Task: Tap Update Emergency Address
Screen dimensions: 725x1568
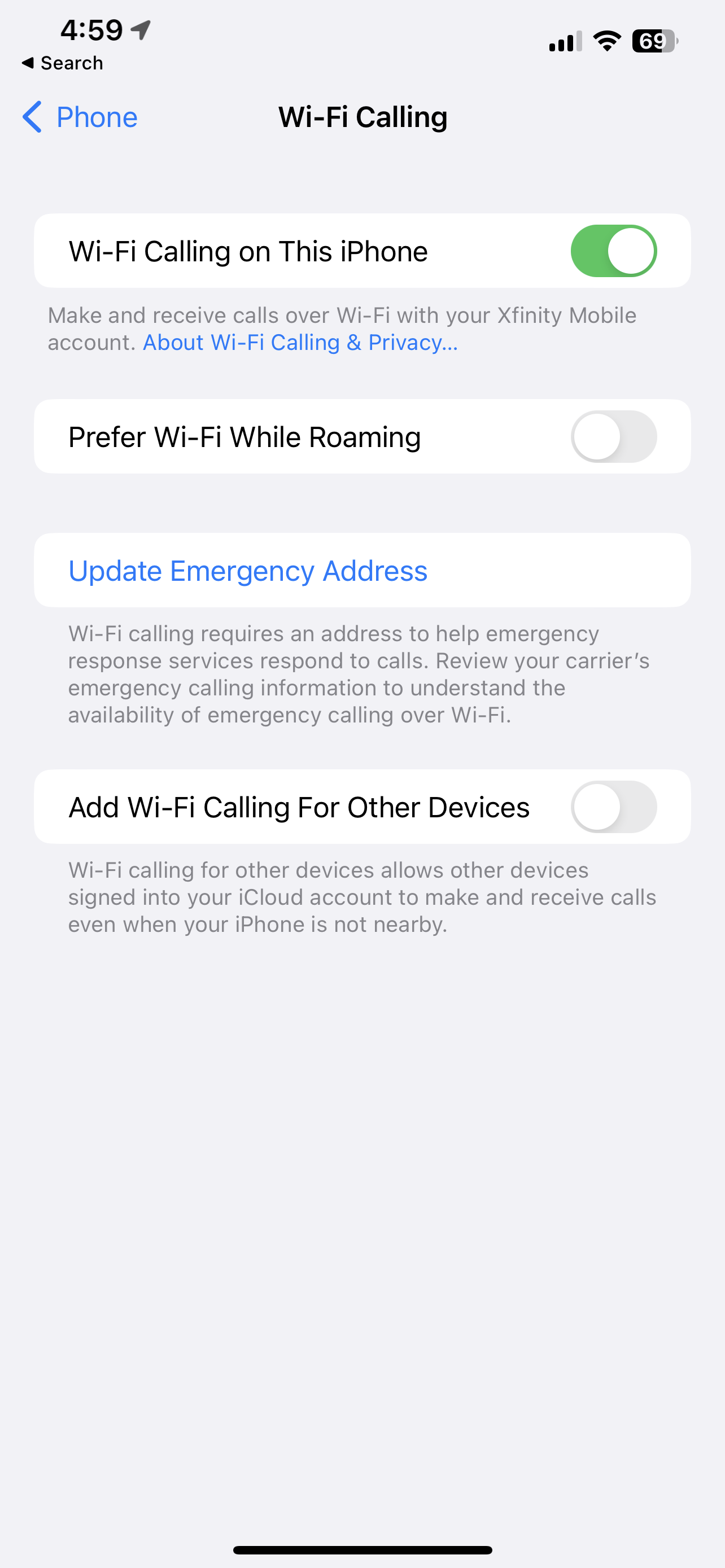Action: 362,570
